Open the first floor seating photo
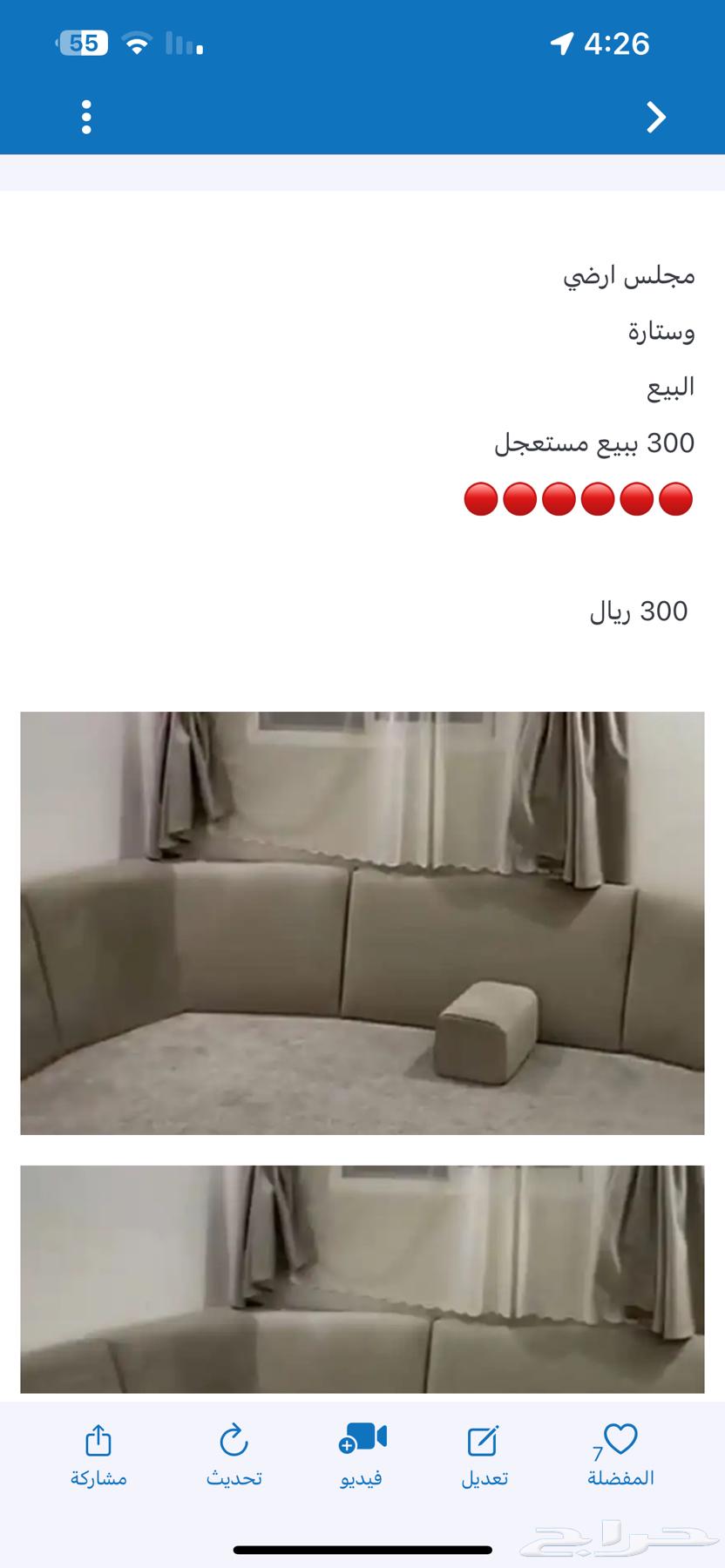Image resolution: width=725 pixels, height=1568 pixels. coord(362,923)
